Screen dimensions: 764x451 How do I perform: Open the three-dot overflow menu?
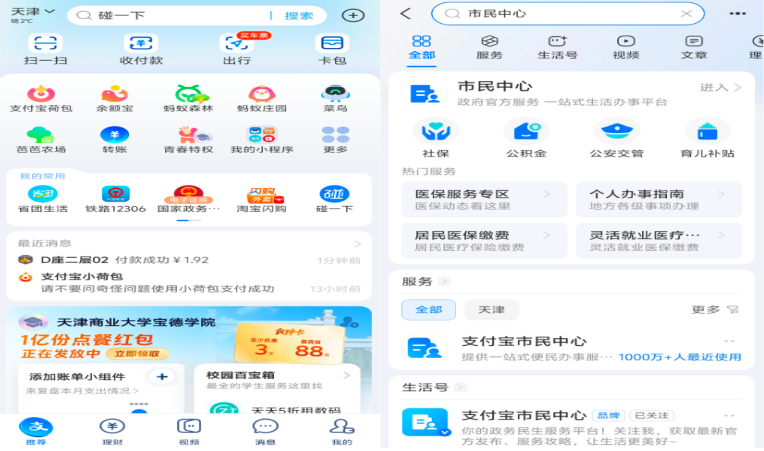(738, 14)
